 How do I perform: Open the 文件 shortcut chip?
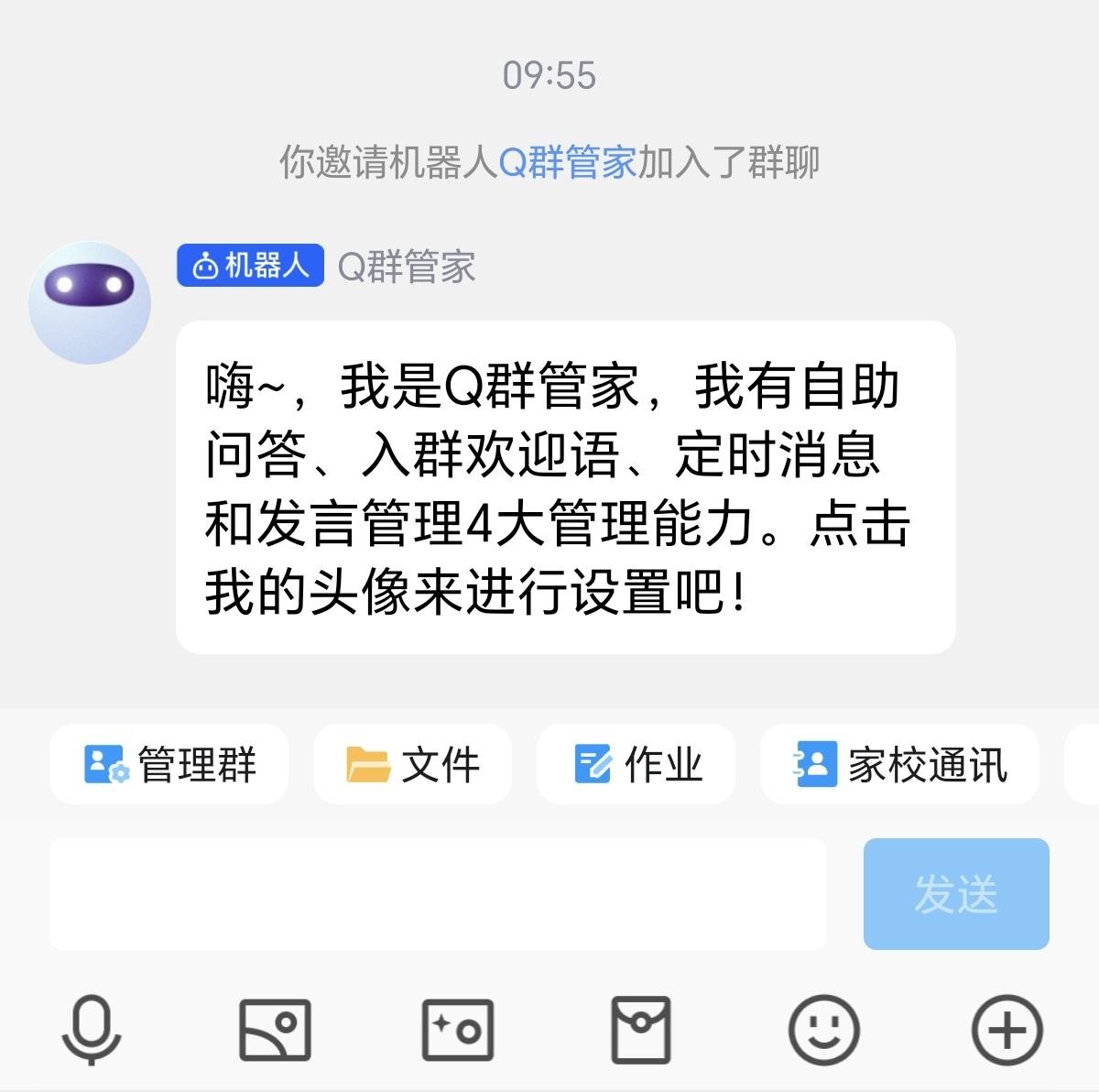click(x=412, y=764)
